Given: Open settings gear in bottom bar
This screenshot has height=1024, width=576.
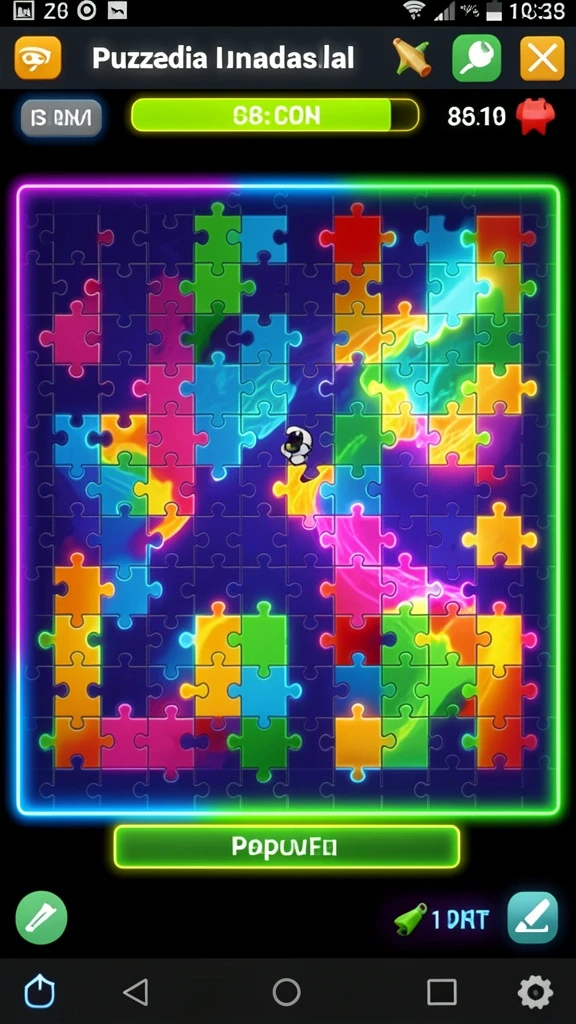Looking at the screenshot, I should pyautogui.click(x=535, y=992).
